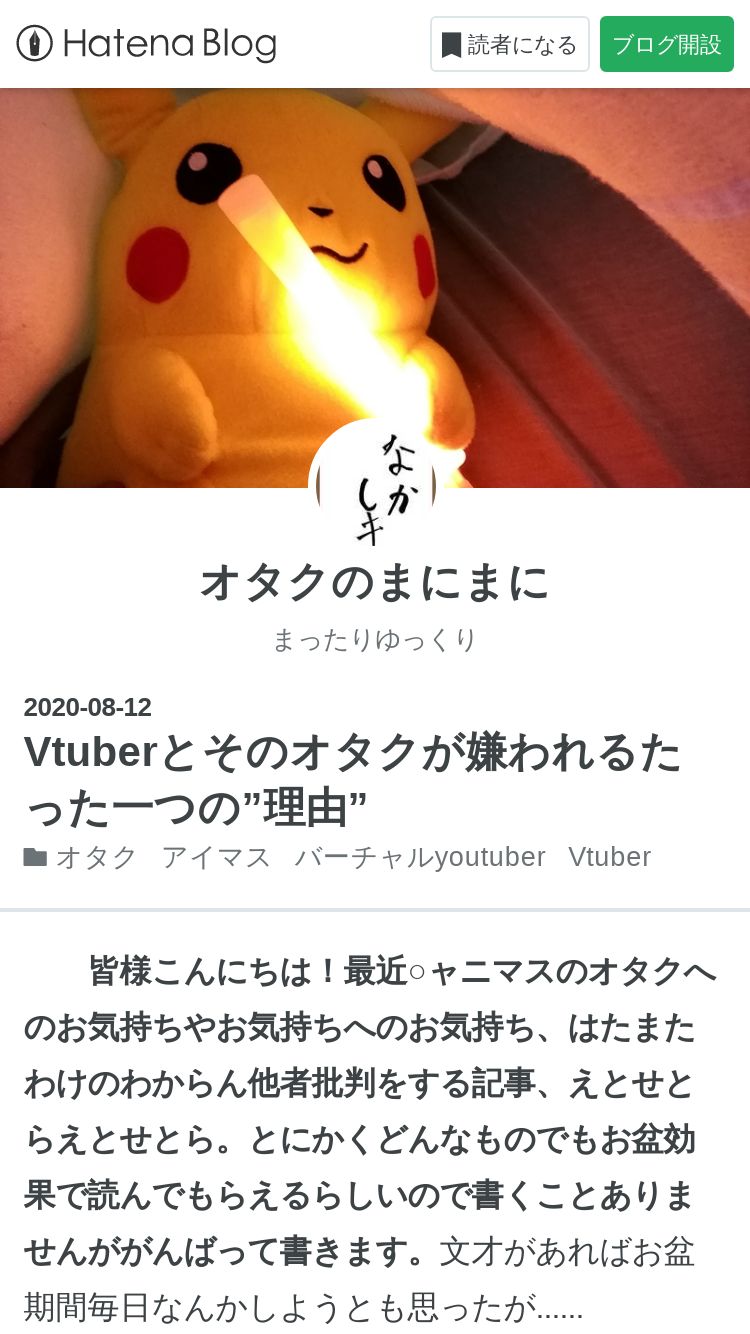Image resolution: width=750 pixels, height=1334 pixels.
Task: Open the blog title オタクのまにまに
Action: click(375, 582)
